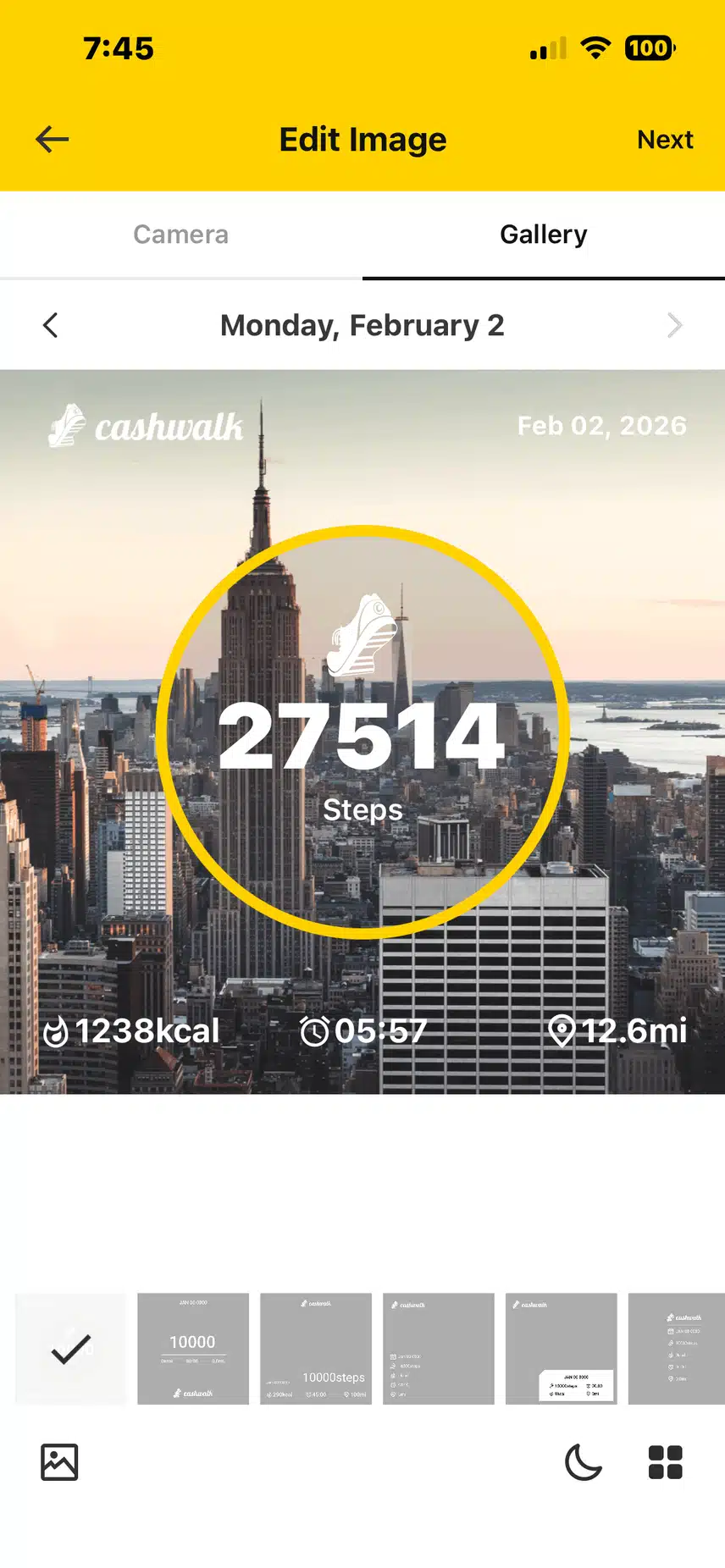This screenshot has width=725, height=1568.
Task: Choose the template with 10000 centered
Action: (193, 1348)
